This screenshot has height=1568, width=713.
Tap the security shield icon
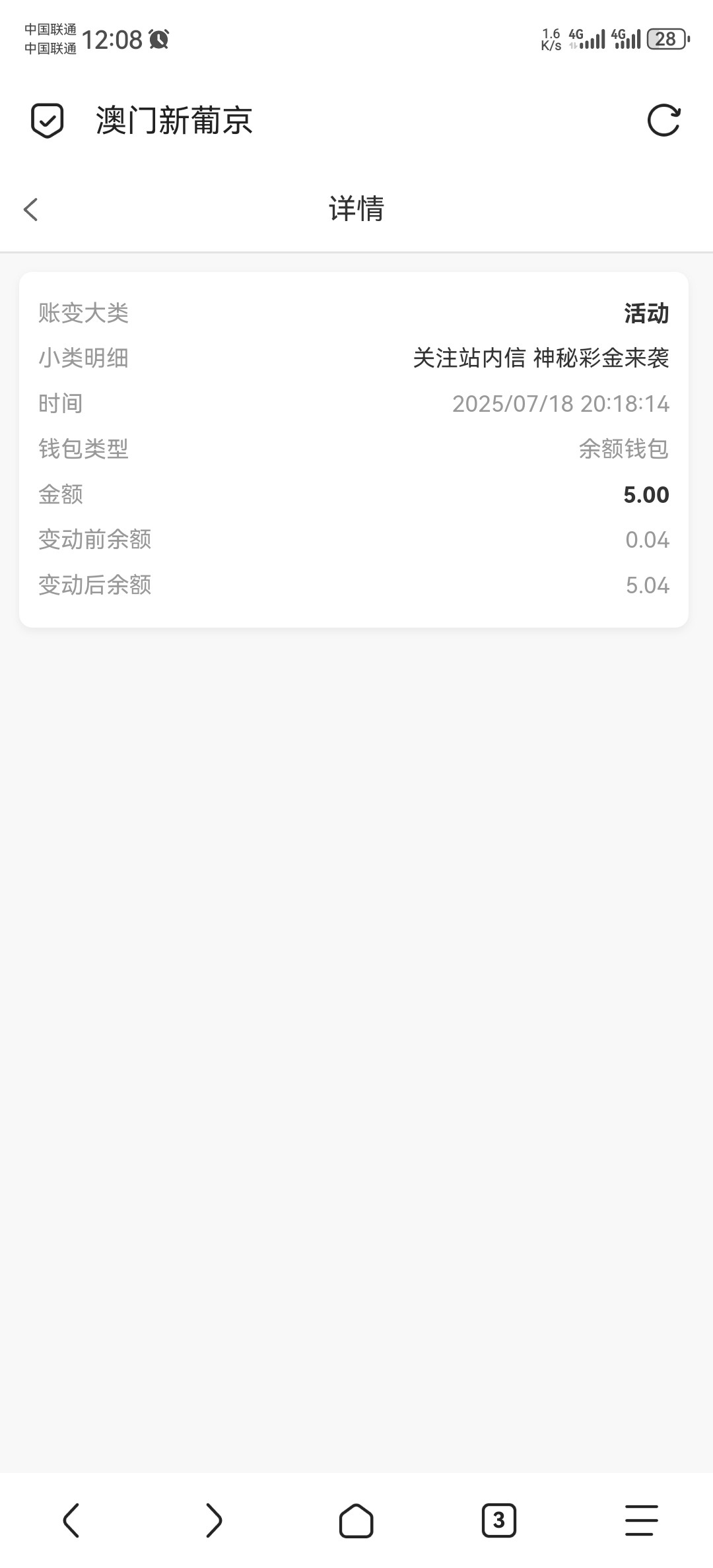click(48, 121)
